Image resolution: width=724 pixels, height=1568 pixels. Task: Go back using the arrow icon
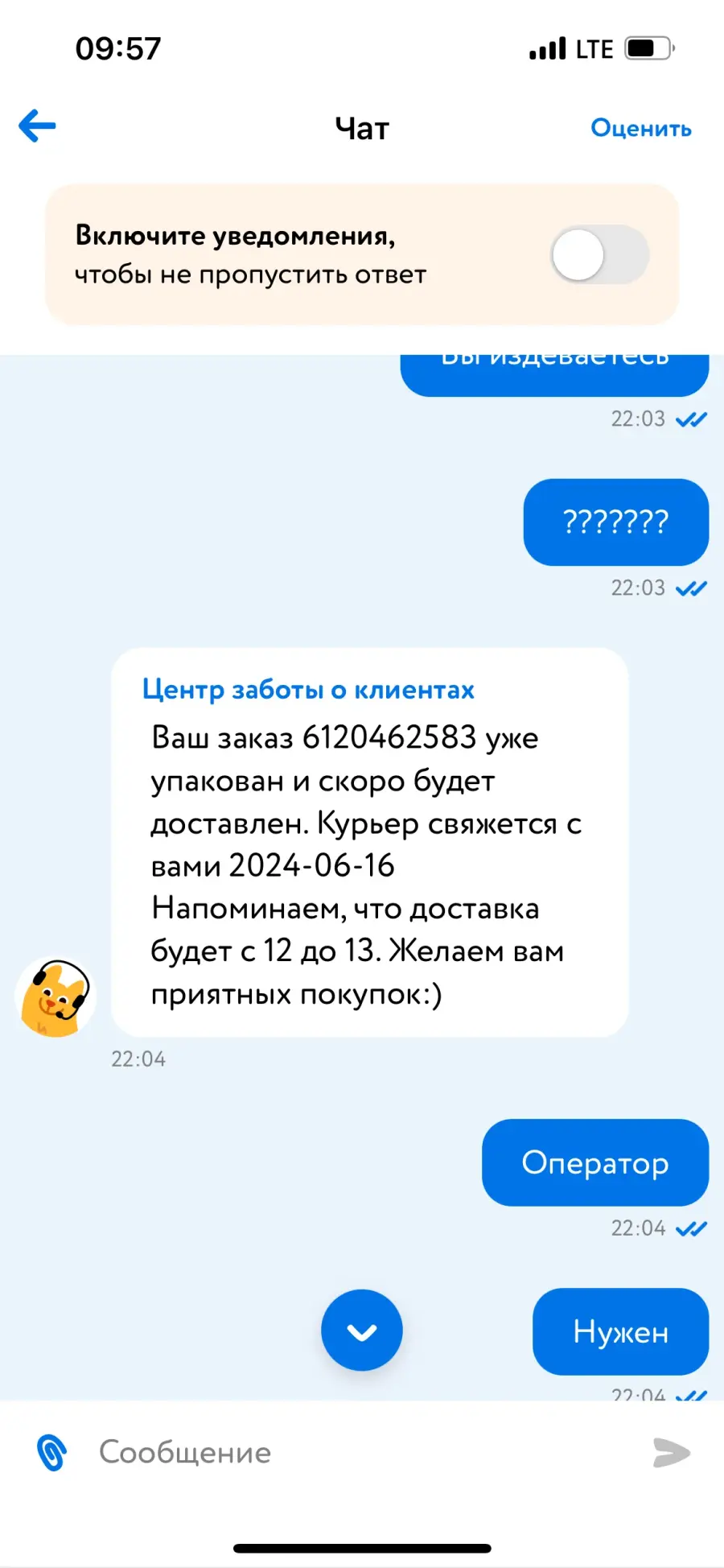click(x=37, y=126)
